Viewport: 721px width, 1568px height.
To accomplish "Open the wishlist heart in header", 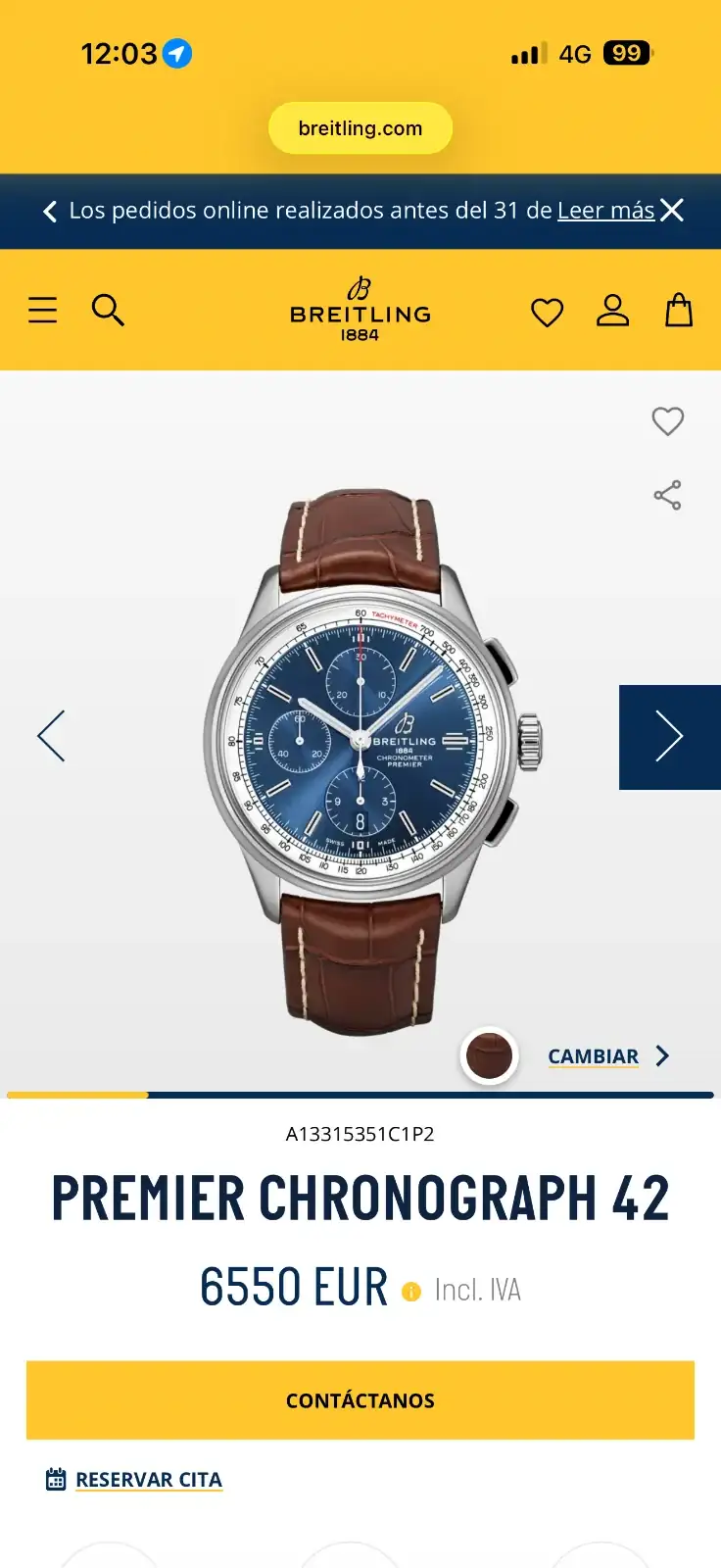I will click(547, 313).
